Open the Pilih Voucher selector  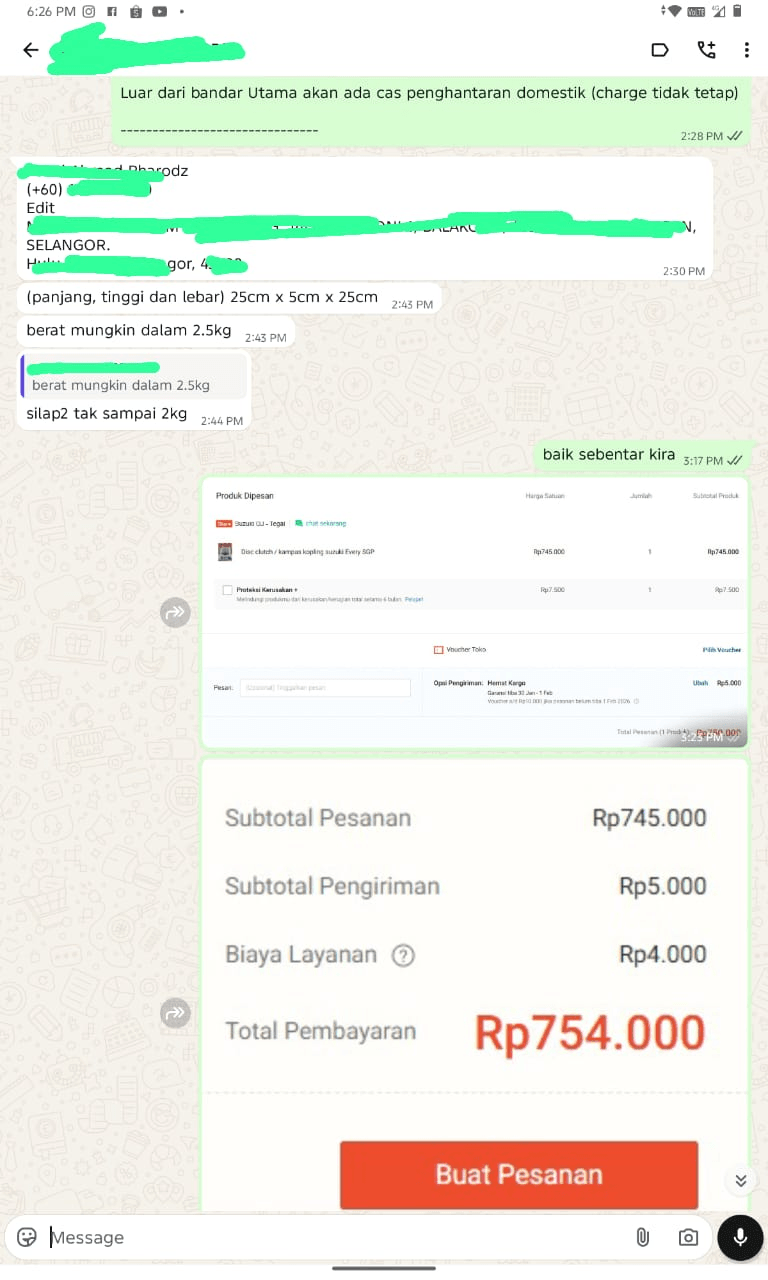(x=722, y=649)
